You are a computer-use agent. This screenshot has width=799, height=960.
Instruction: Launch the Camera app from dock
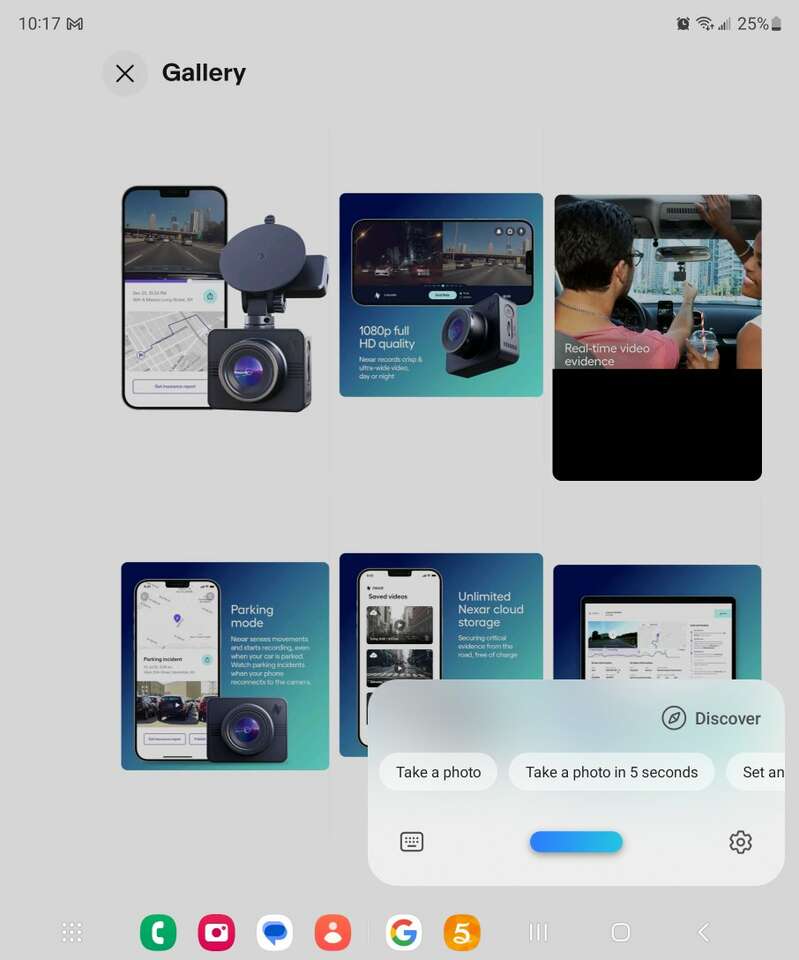[216, 933]
